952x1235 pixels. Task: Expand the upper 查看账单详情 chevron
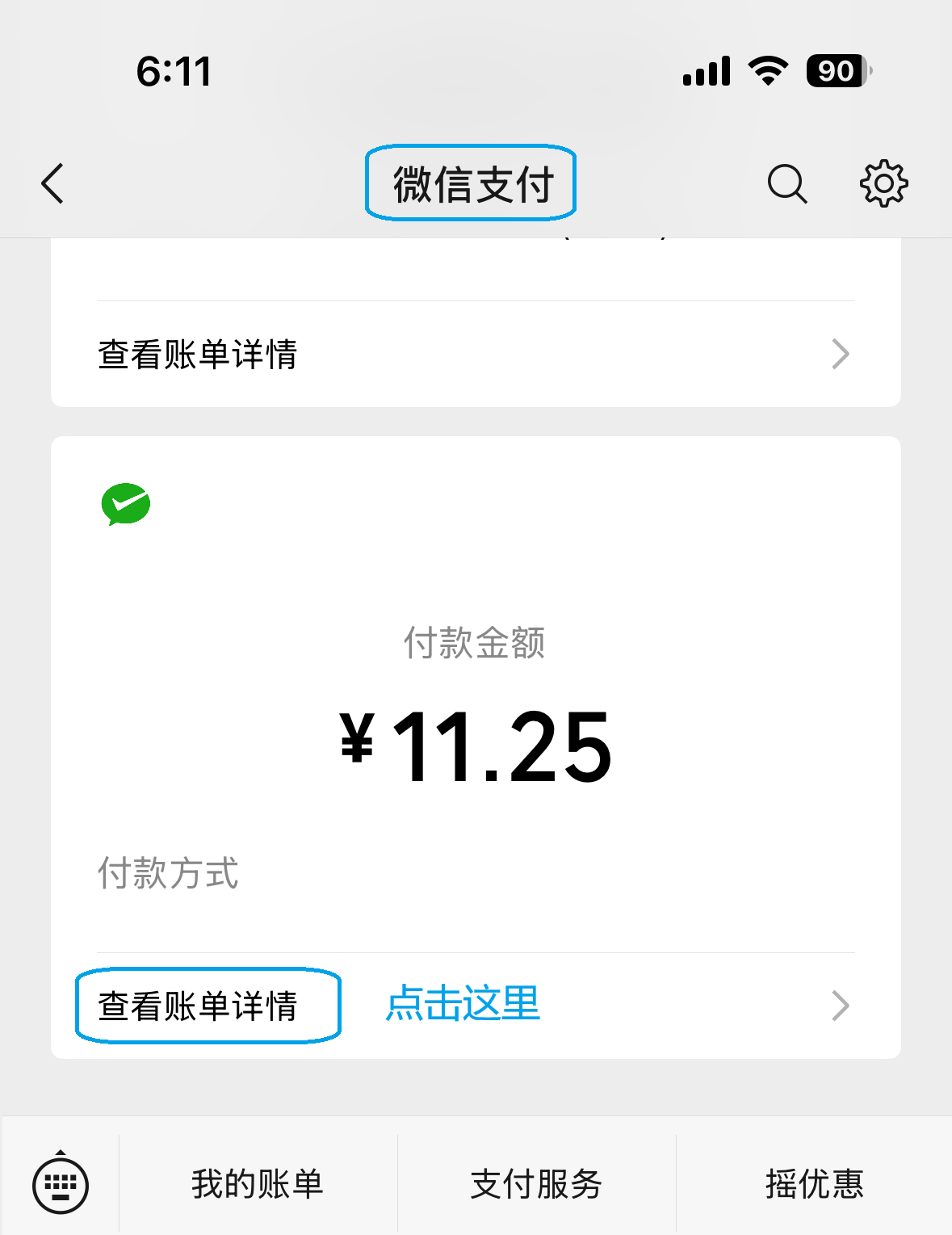click(841, 354)
